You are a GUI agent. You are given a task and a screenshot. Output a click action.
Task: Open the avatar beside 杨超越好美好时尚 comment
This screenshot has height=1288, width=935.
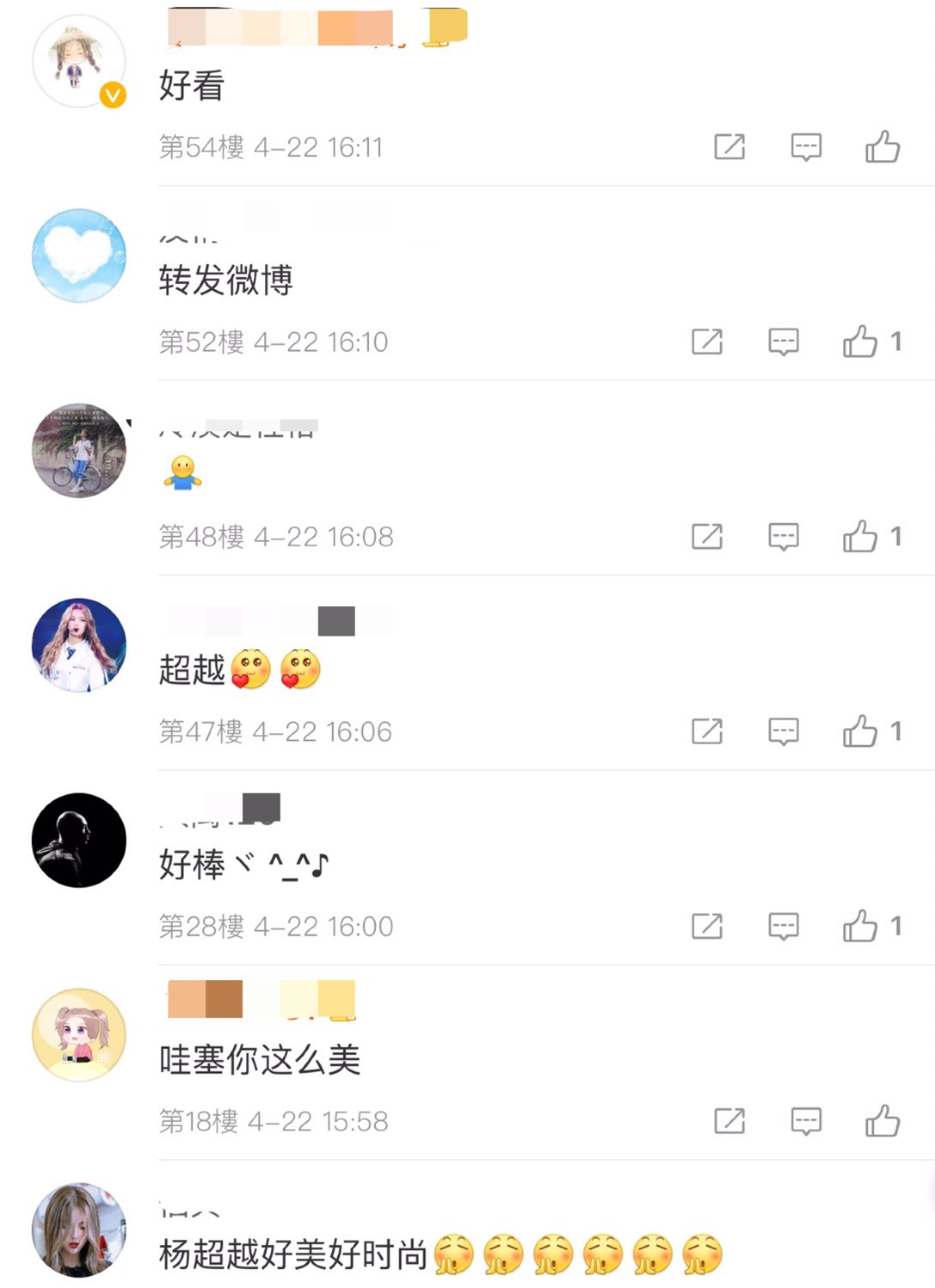pyautogui.click(x=79, y=1229)
